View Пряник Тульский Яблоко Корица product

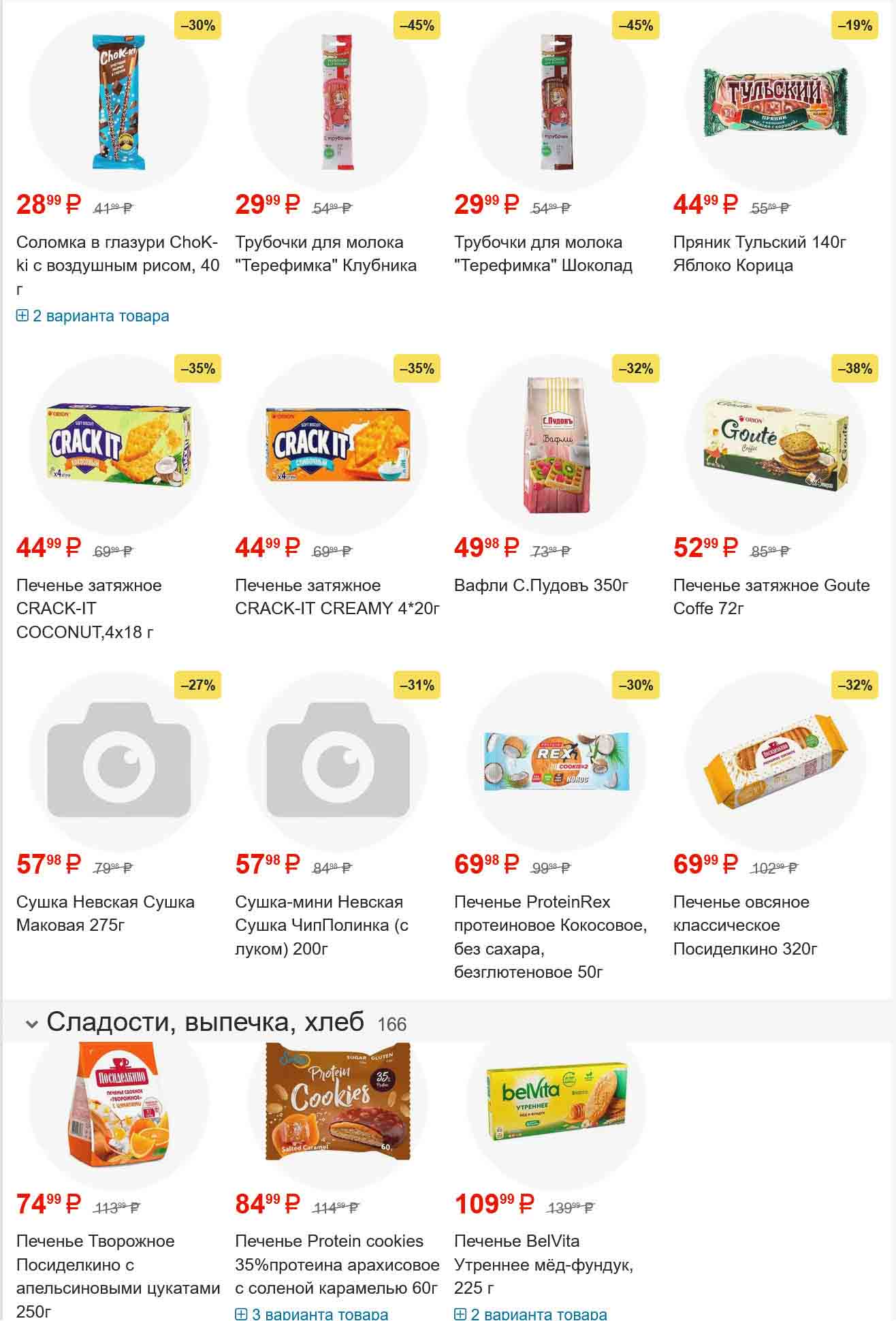click(759, 254)
